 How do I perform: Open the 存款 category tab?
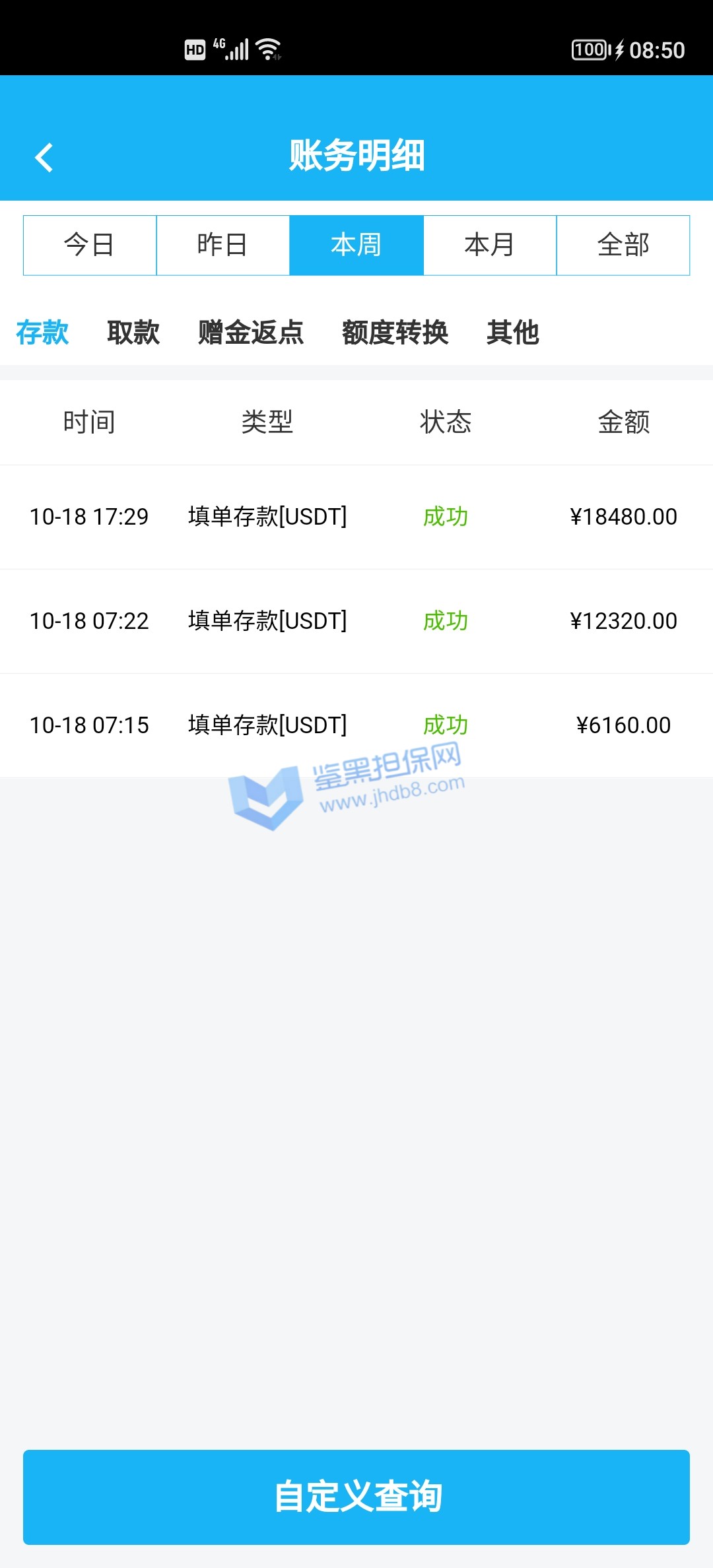point(42,332)
